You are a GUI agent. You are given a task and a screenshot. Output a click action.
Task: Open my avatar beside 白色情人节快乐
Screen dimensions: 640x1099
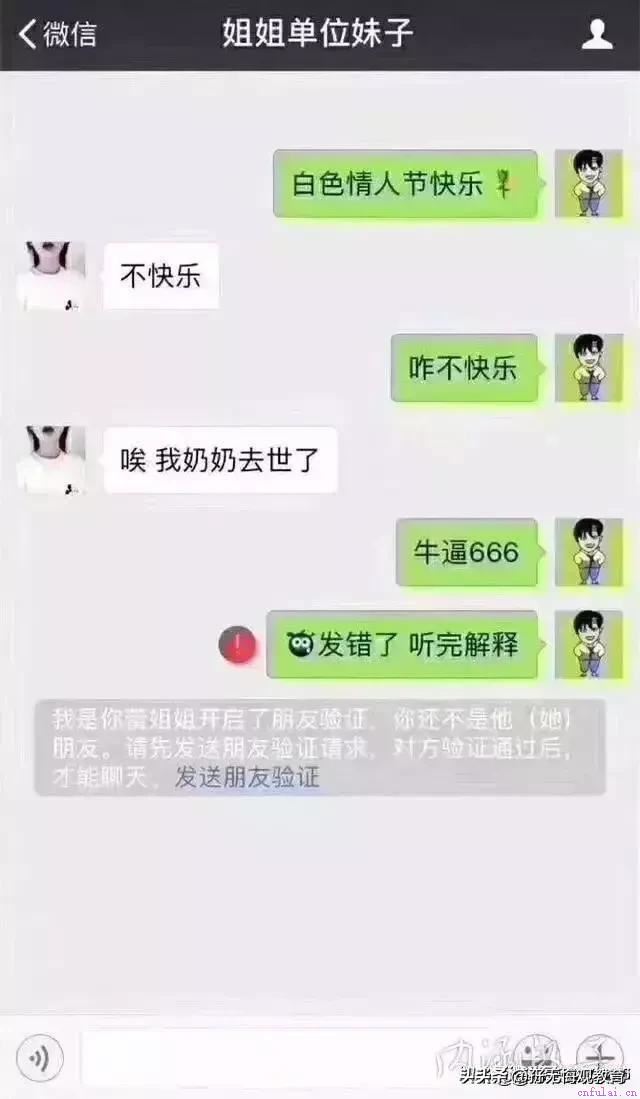(x=588, y=184)
